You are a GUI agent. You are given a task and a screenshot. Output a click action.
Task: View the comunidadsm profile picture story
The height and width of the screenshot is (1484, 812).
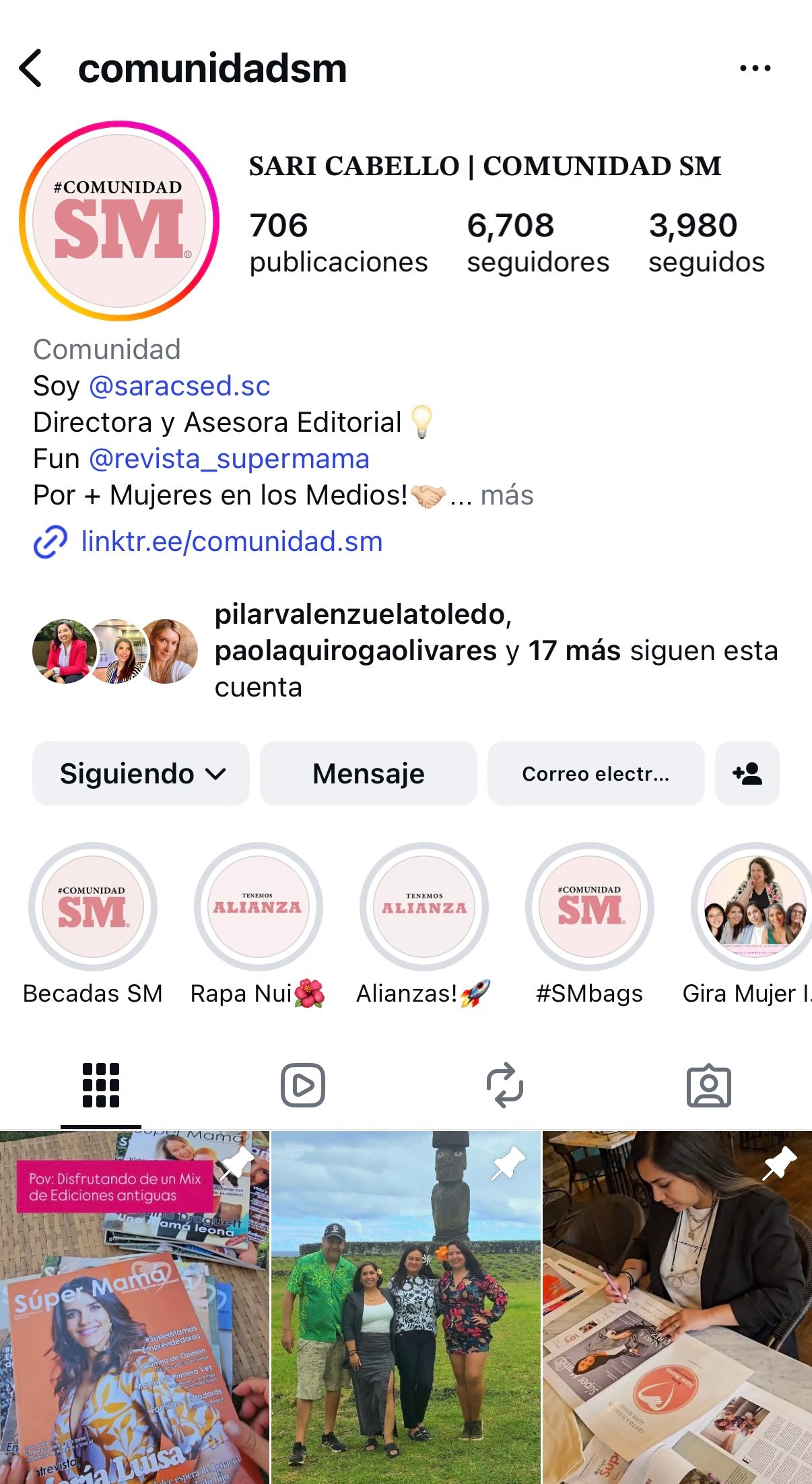[119, 221]
